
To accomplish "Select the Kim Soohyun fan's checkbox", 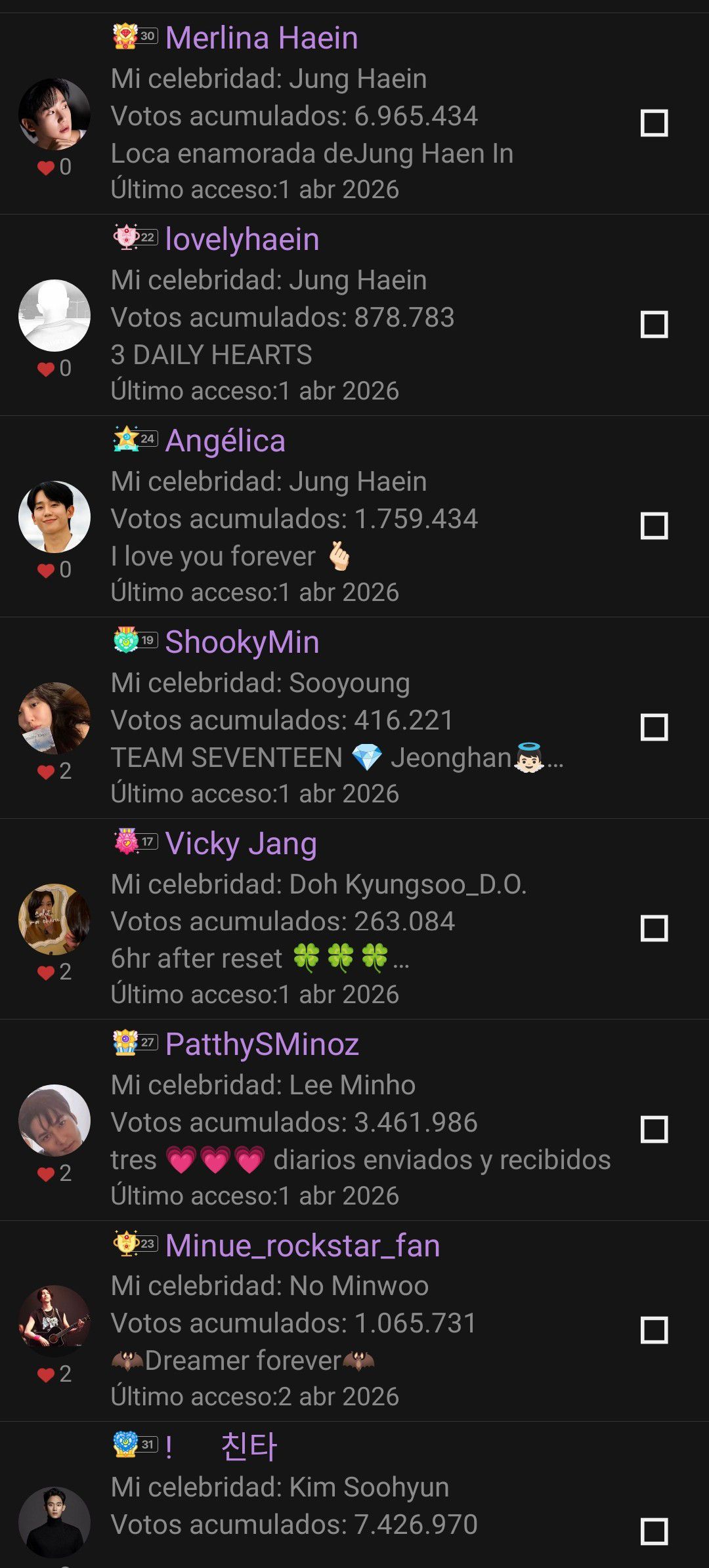I will click(x=654, y=1532).
